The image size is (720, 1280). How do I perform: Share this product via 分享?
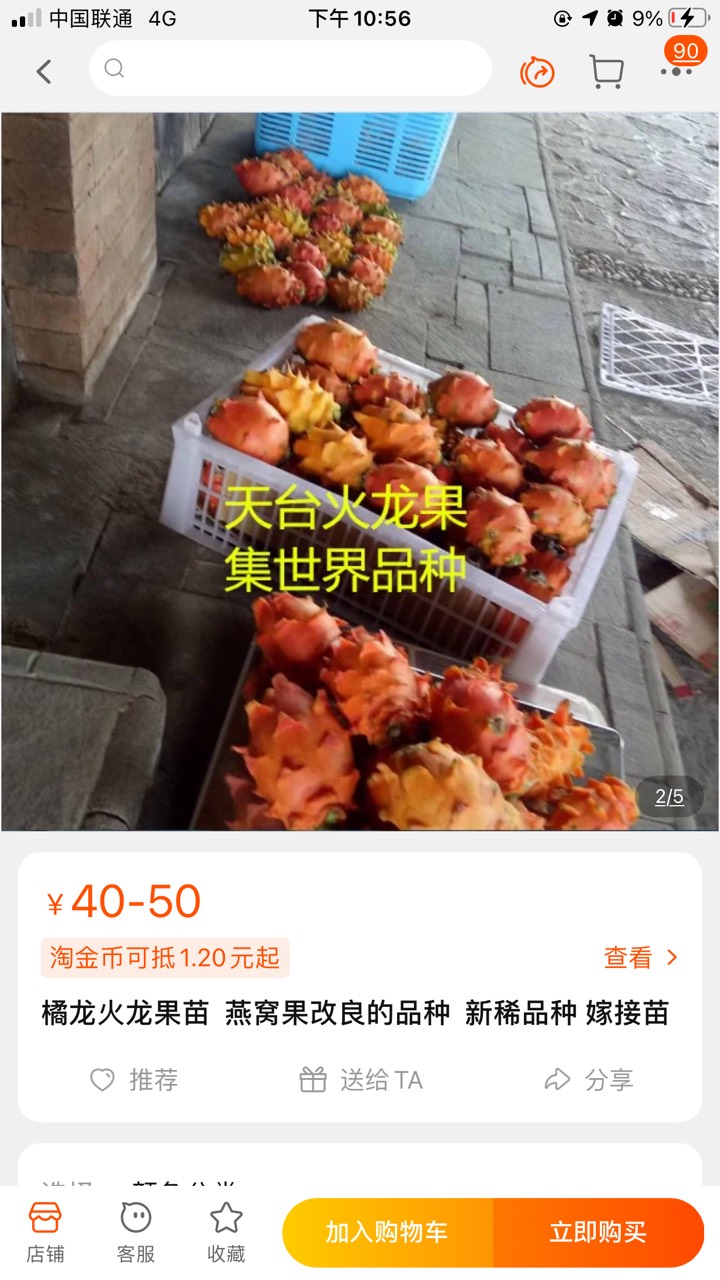coord(589,1080)
